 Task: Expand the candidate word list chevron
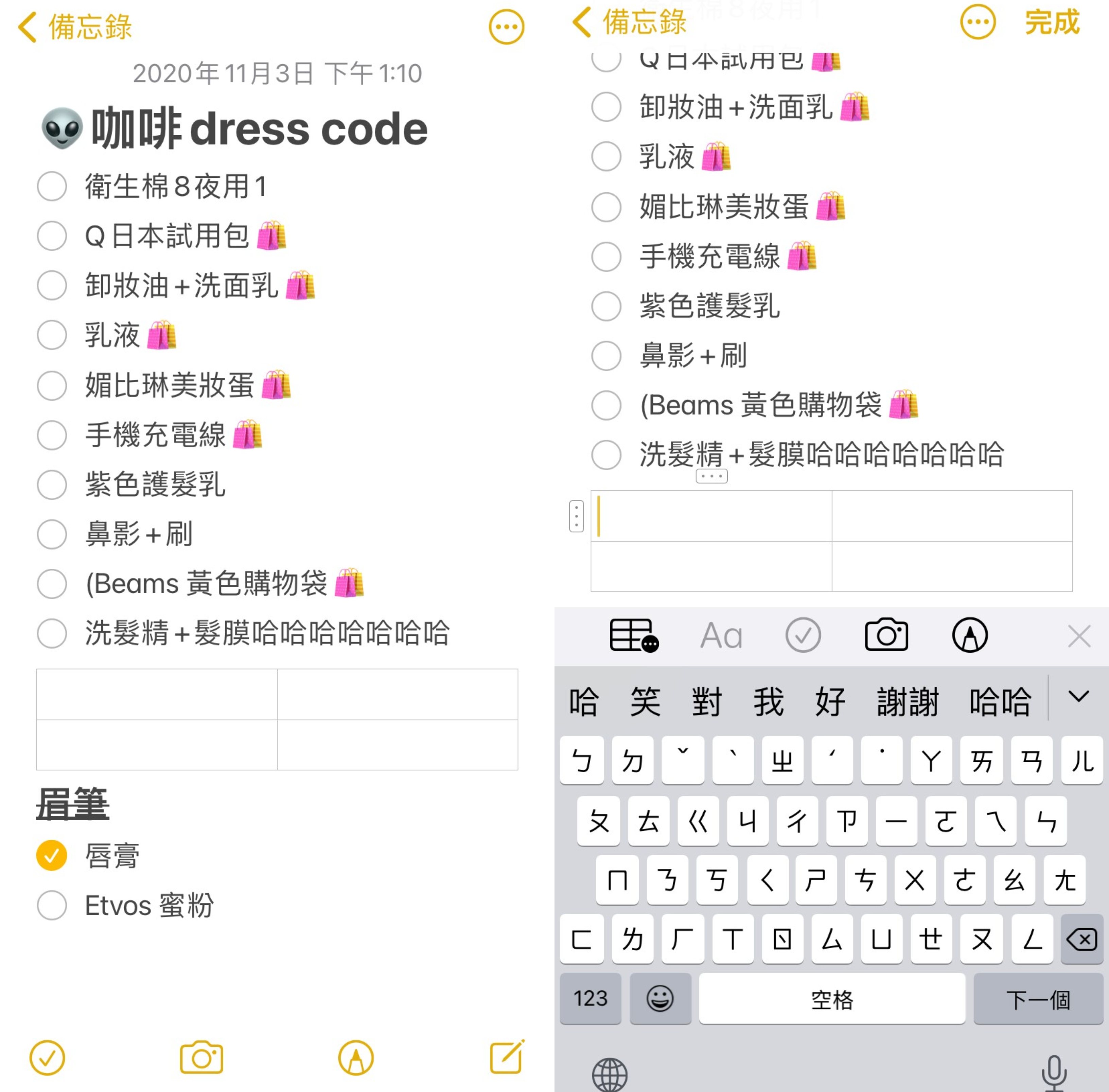click(x=1078, y=697)
